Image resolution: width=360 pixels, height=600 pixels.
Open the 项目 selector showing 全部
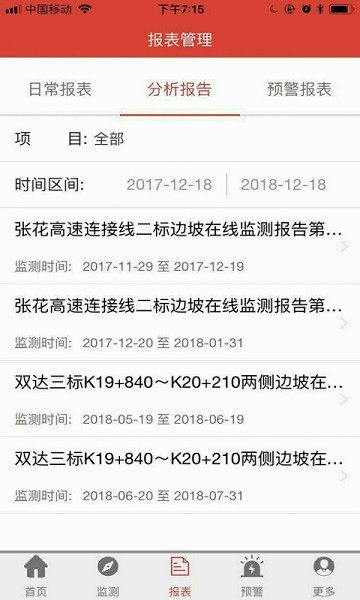[x=180, y=139]
